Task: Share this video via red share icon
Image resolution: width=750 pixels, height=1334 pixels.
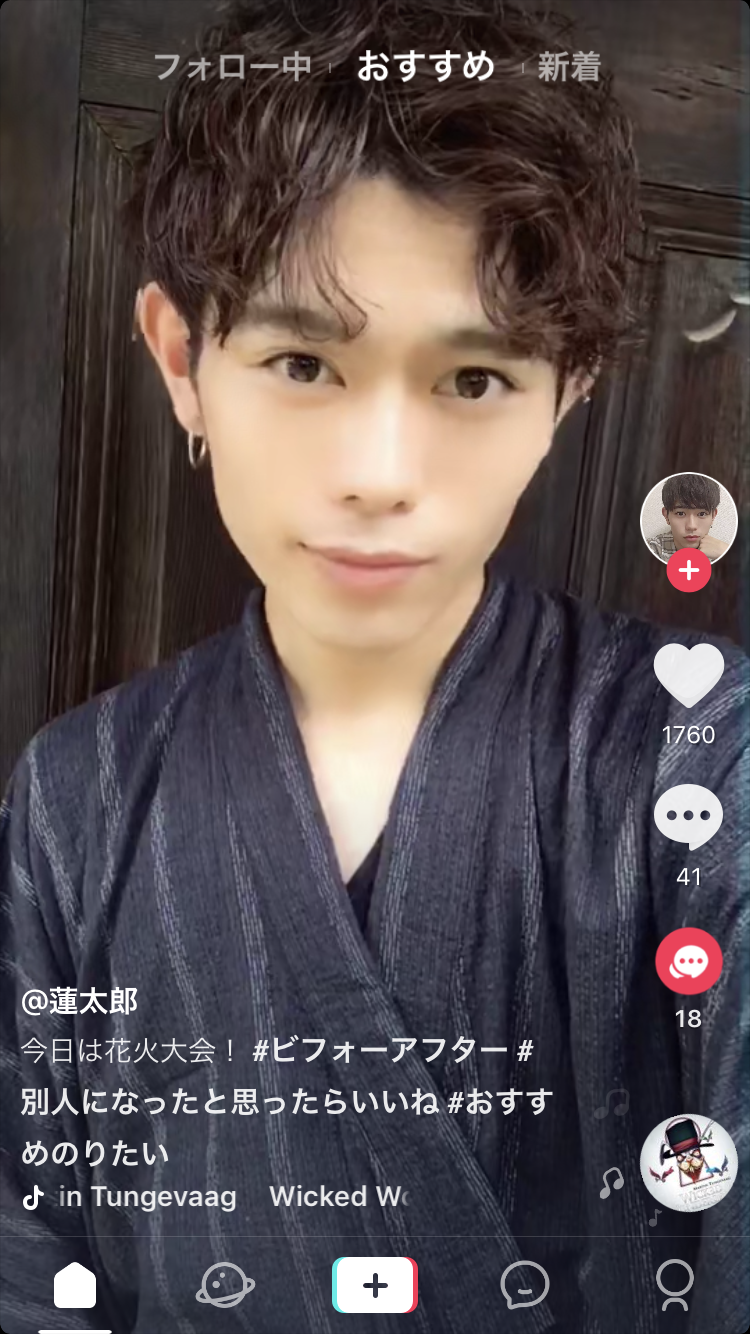Action: (x=688, y=961)
